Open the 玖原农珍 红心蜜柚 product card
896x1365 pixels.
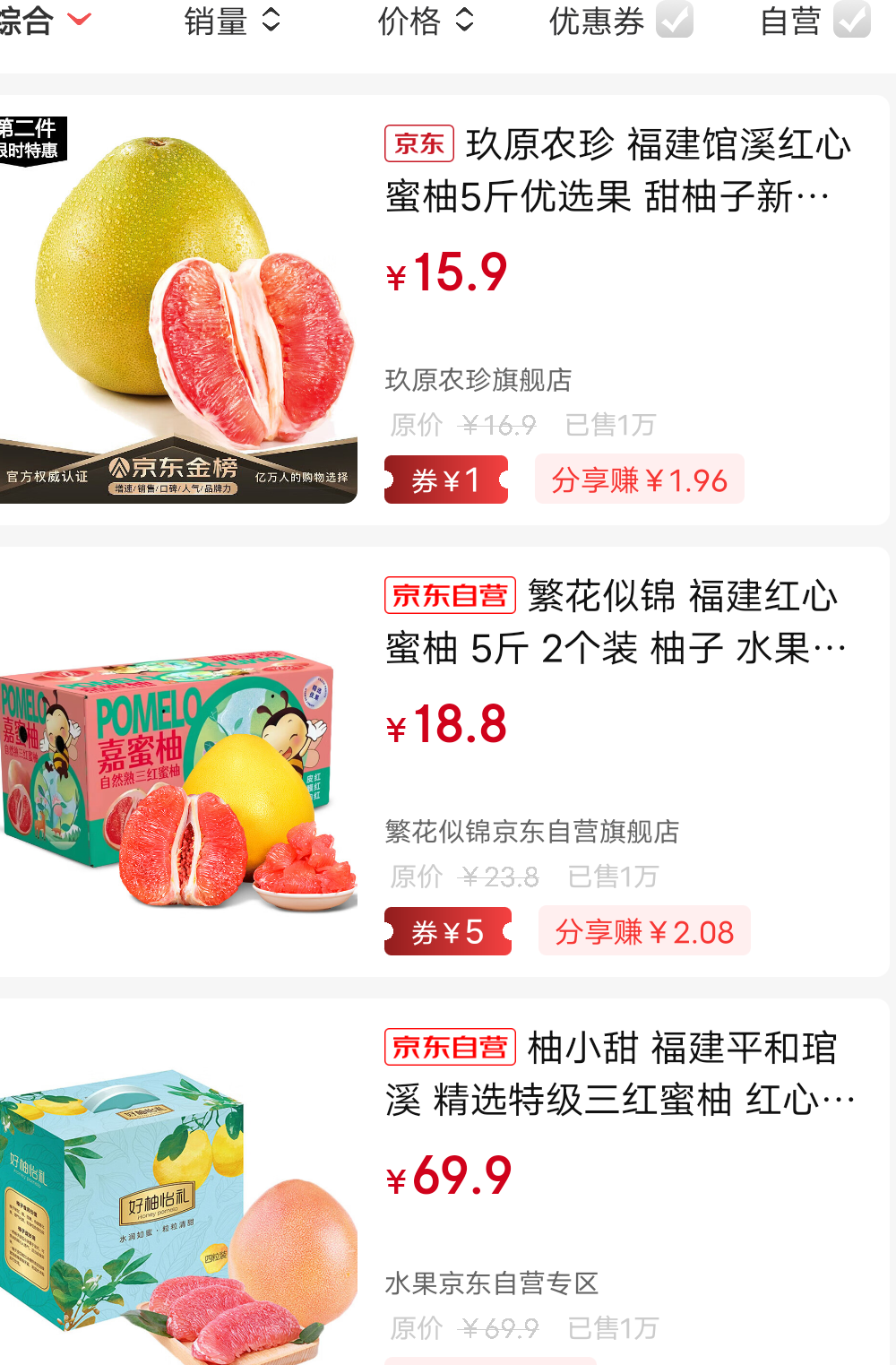pos(616,170)
